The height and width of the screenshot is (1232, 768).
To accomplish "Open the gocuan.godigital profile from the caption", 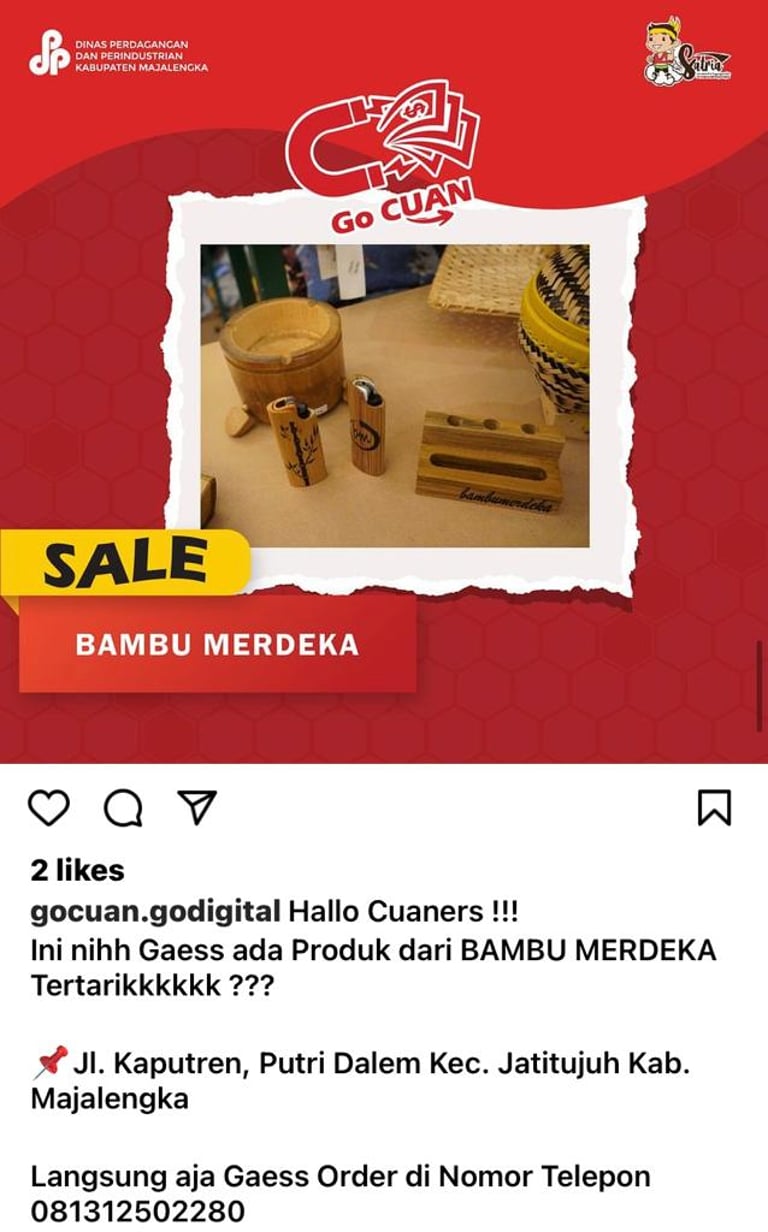I will (155, 912).
